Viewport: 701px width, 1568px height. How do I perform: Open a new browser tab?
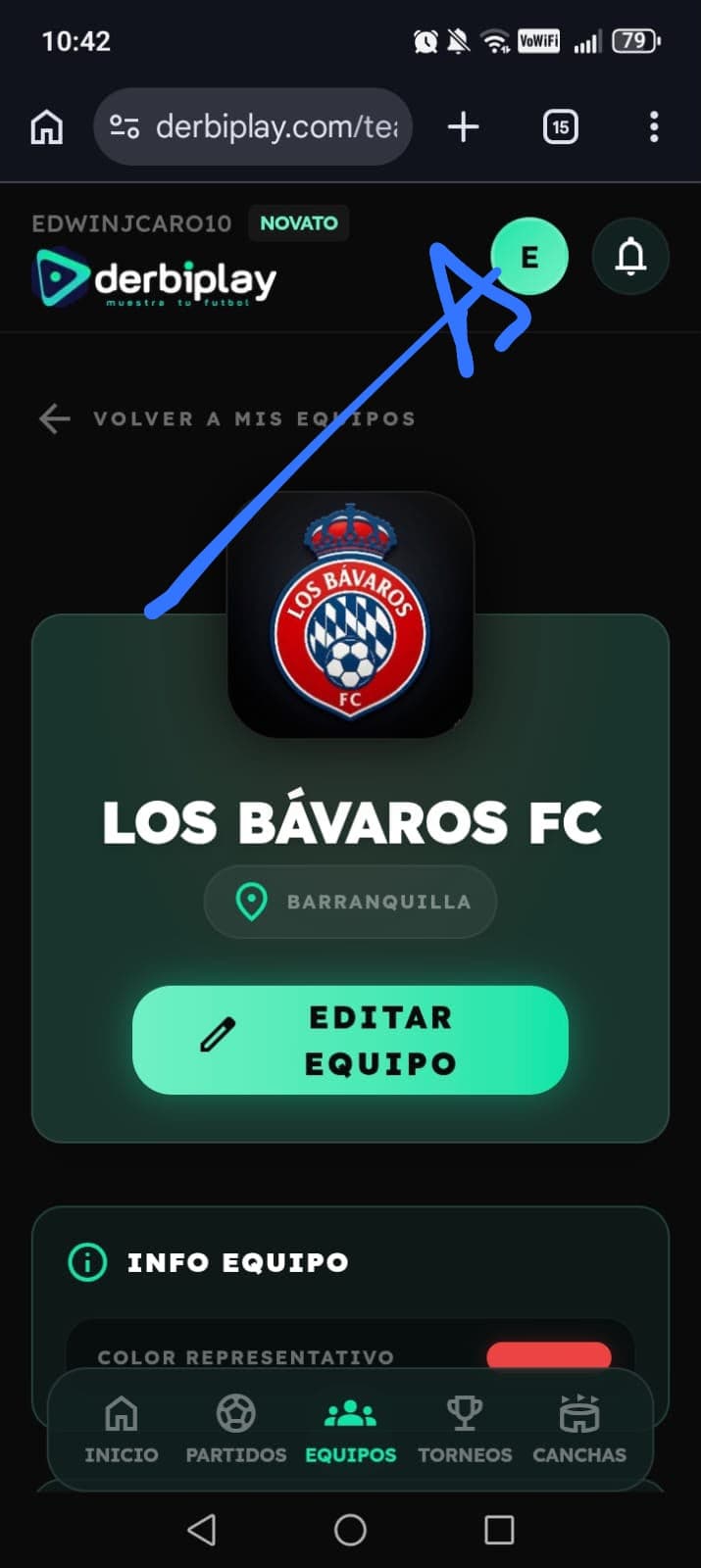point(463,126)
